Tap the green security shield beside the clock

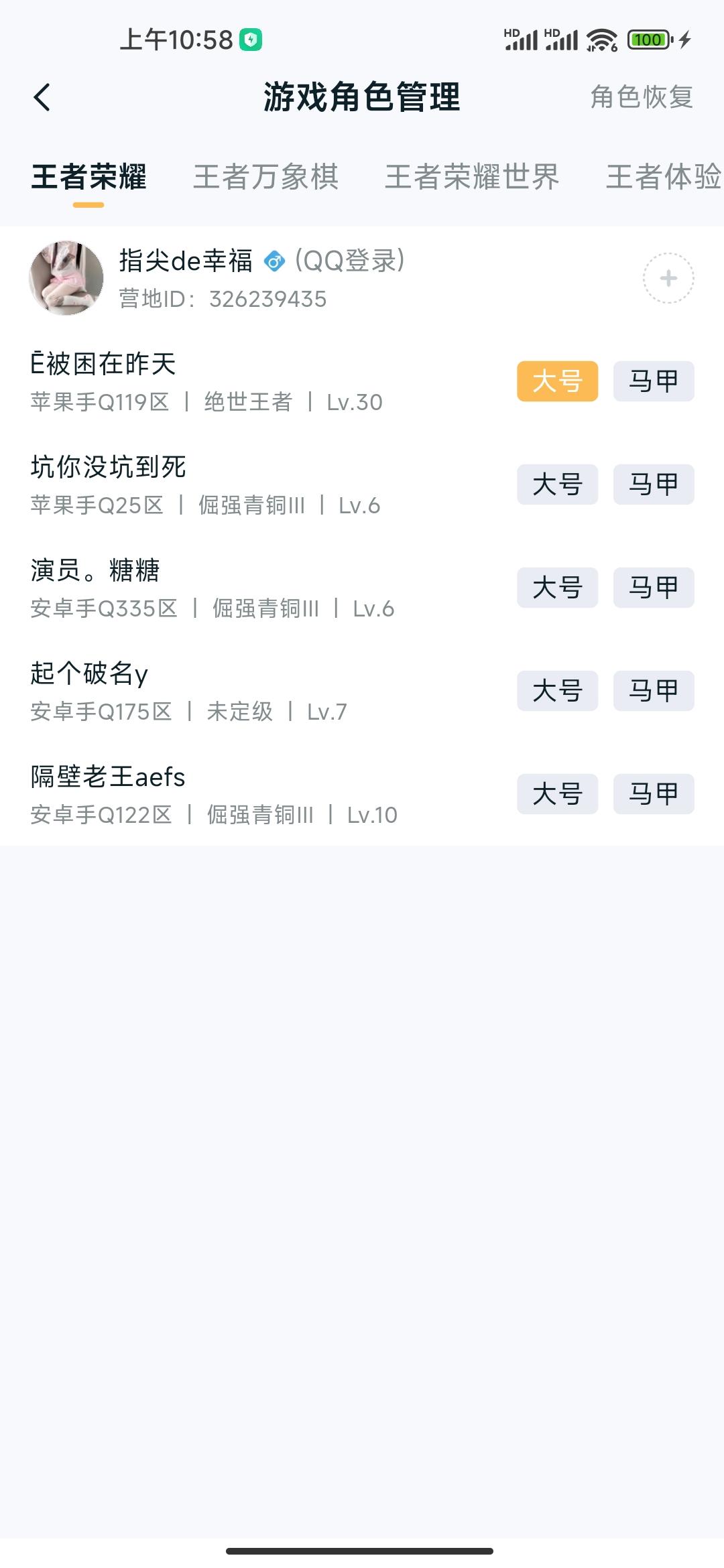click(251, 39)
